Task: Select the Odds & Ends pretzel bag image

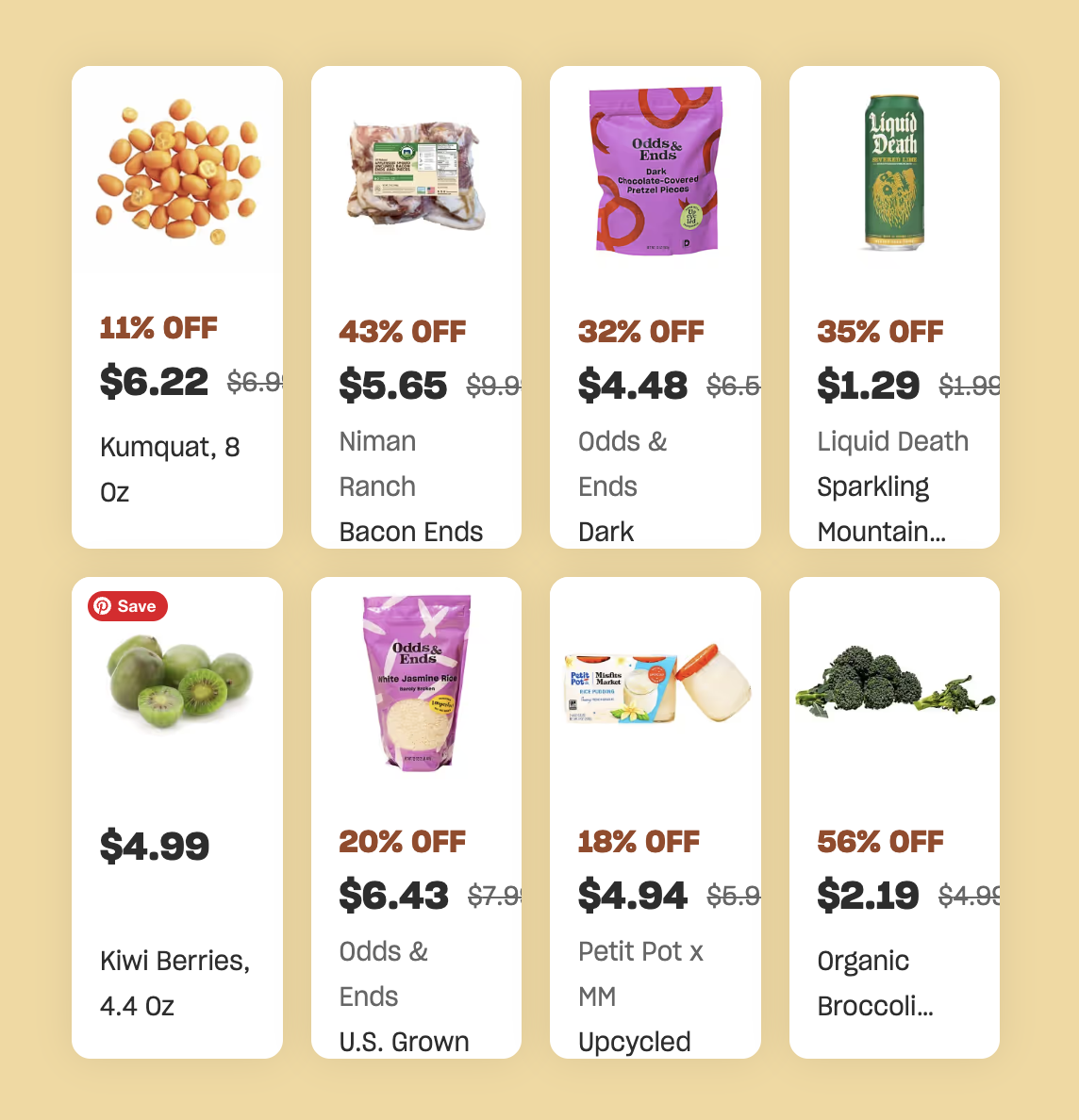Action: 655,172
